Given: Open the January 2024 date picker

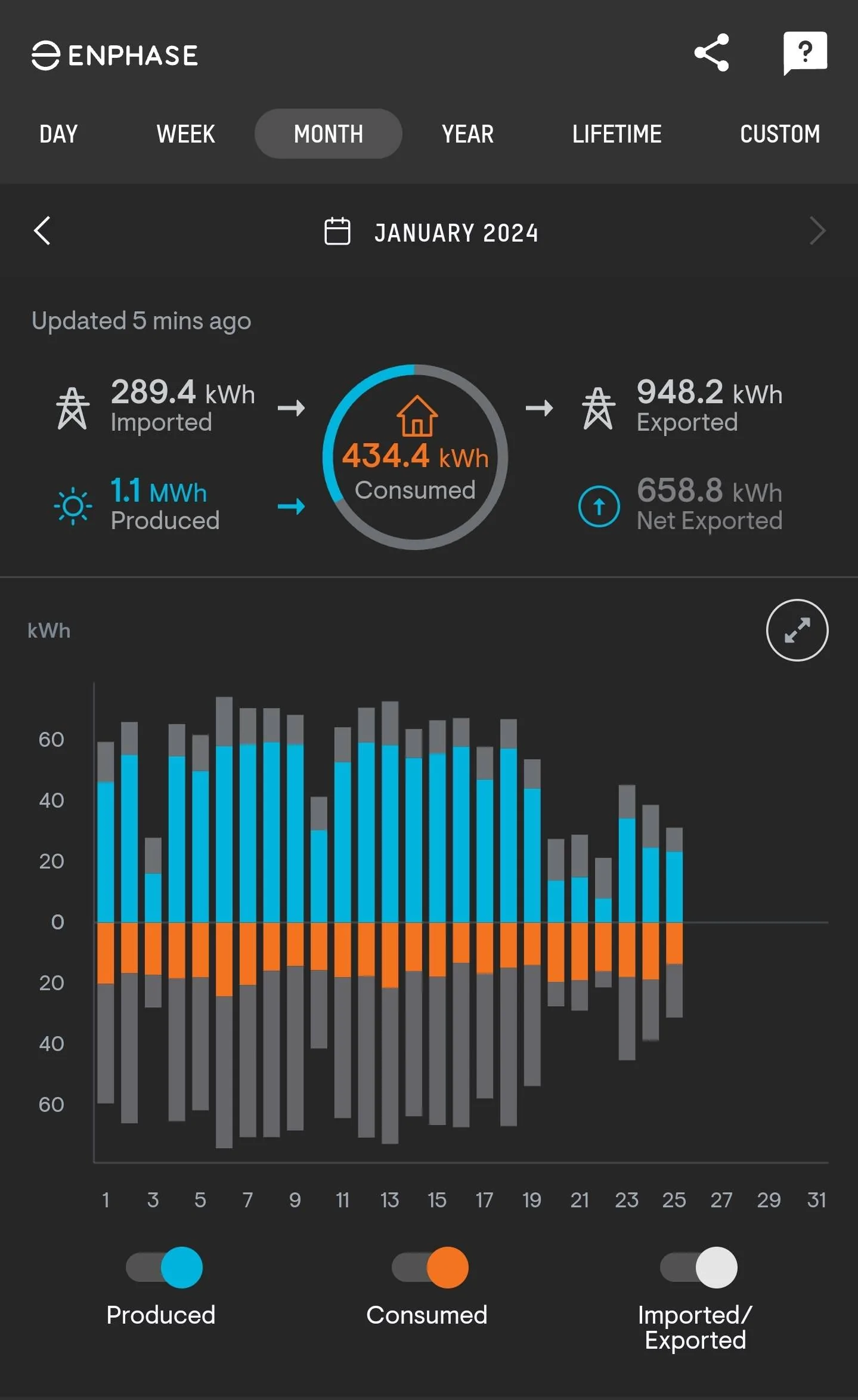Looking at the screenshot, I should (x=431, y=232).
